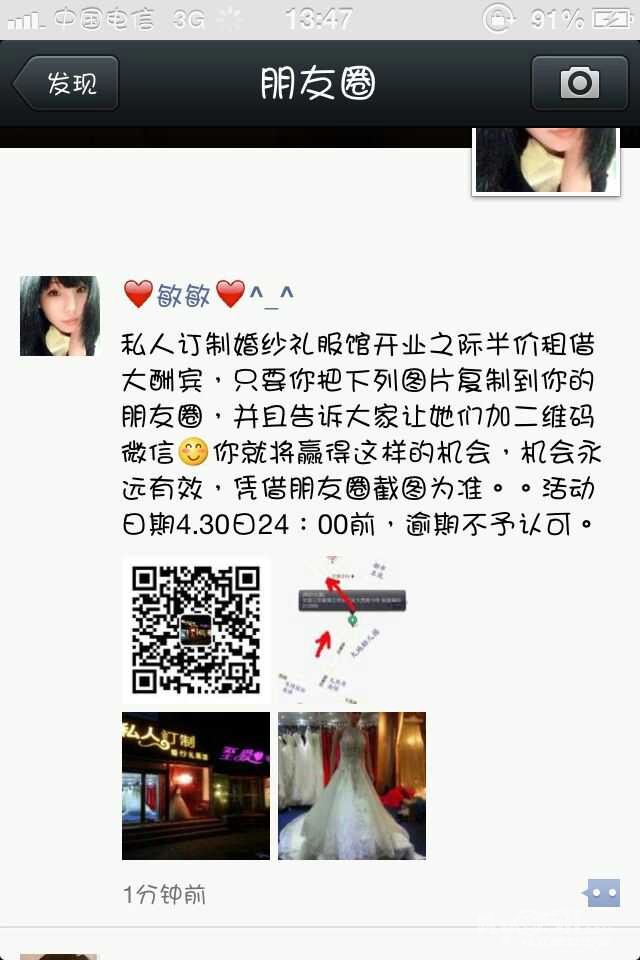The width and height of the screenshot is (640, 960).
Task: View the wedding dress photo
Action: tap(352, 786)
